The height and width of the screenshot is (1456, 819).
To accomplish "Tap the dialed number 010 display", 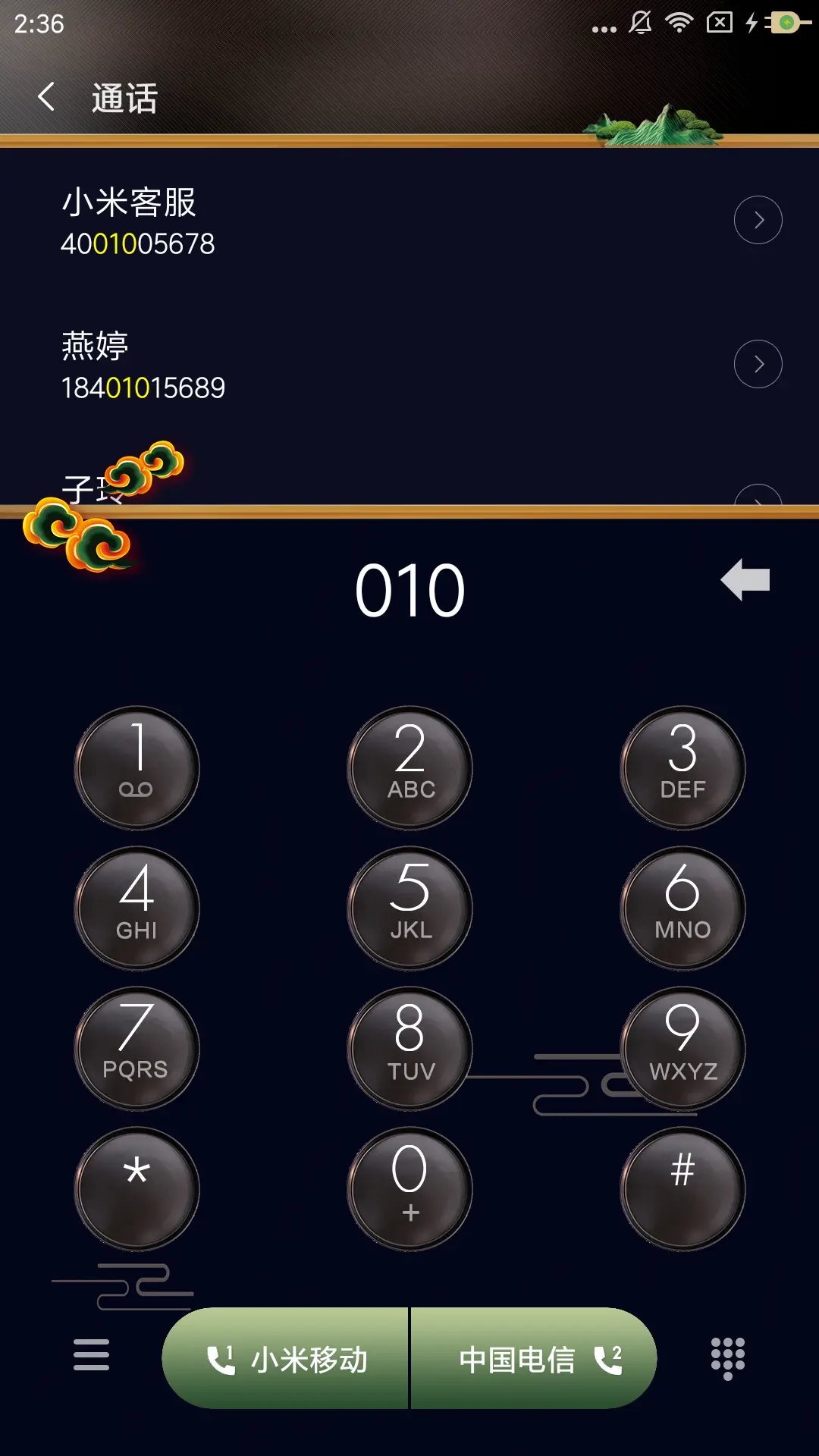I will 409,588.
